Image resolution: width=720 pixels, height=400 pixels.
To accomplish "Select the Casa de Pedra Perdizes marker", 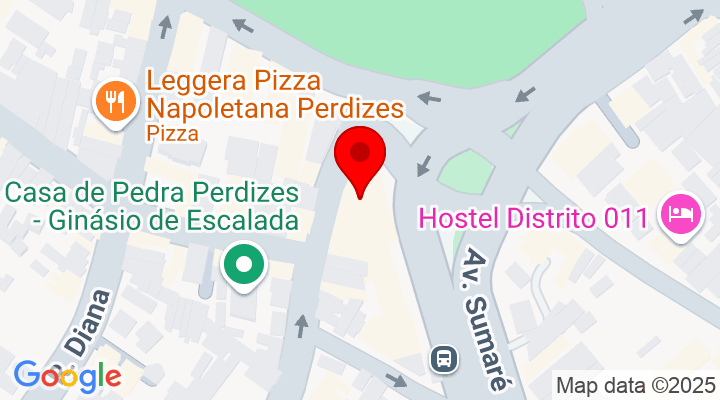I will pyautogui.click(x=243, y=265).
